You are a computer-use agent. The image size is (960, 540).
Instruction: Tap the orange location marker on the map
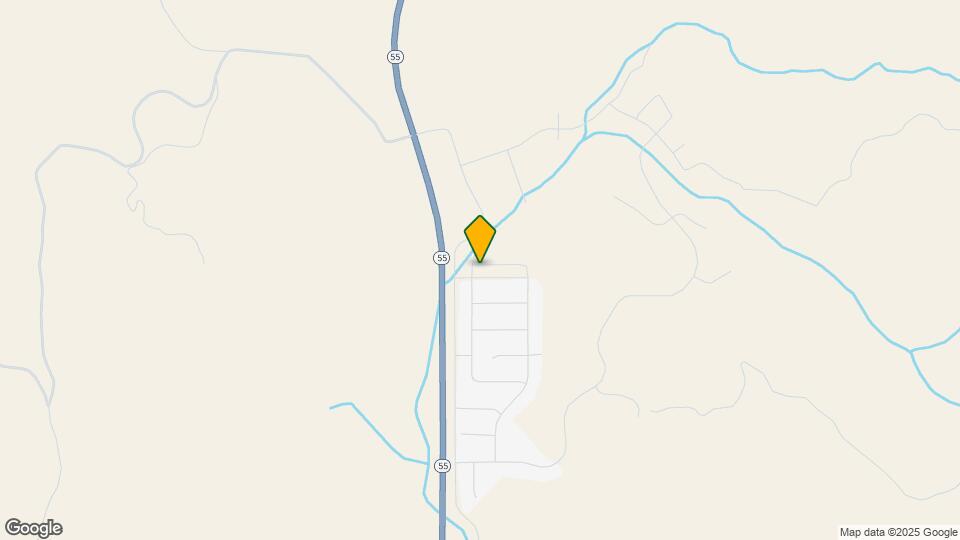pyautogui.click(x=480, y=238)
